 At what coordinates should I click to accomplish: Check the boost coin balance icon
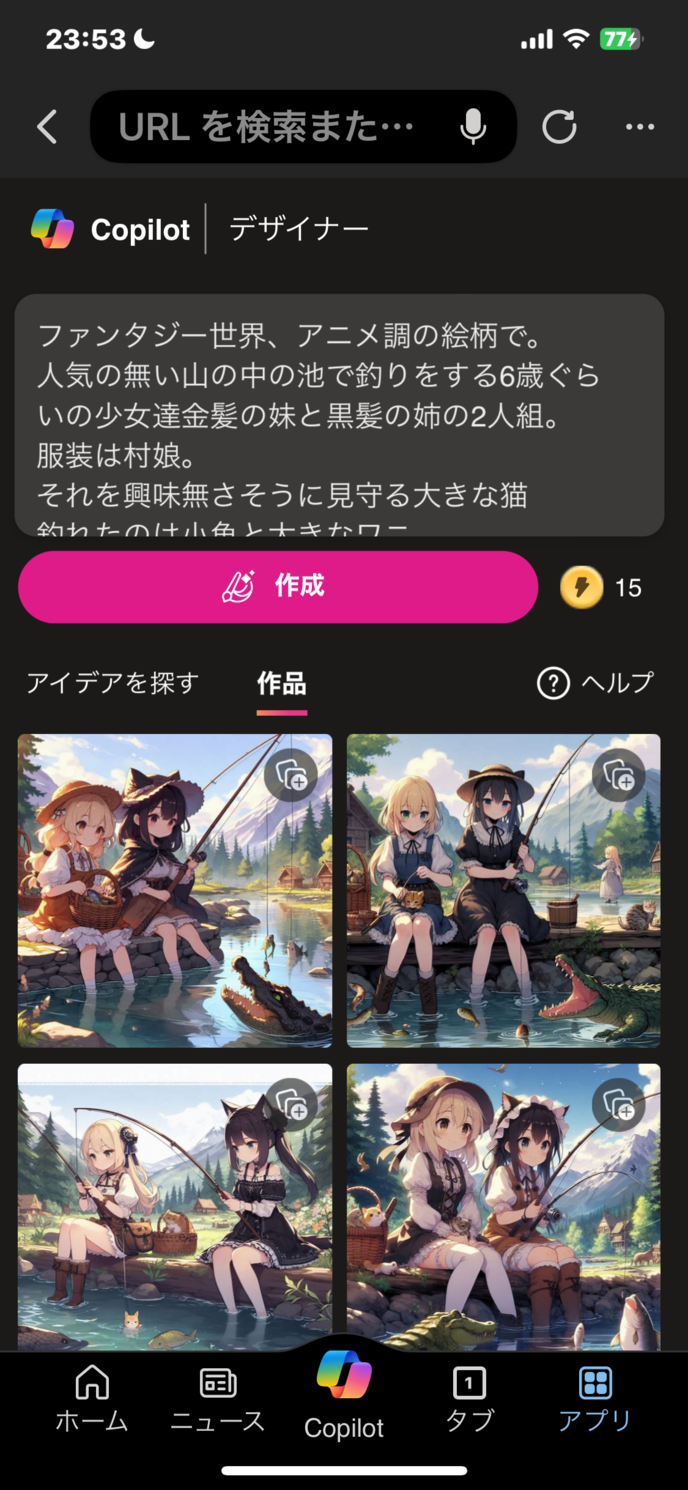tap(581, 587)
